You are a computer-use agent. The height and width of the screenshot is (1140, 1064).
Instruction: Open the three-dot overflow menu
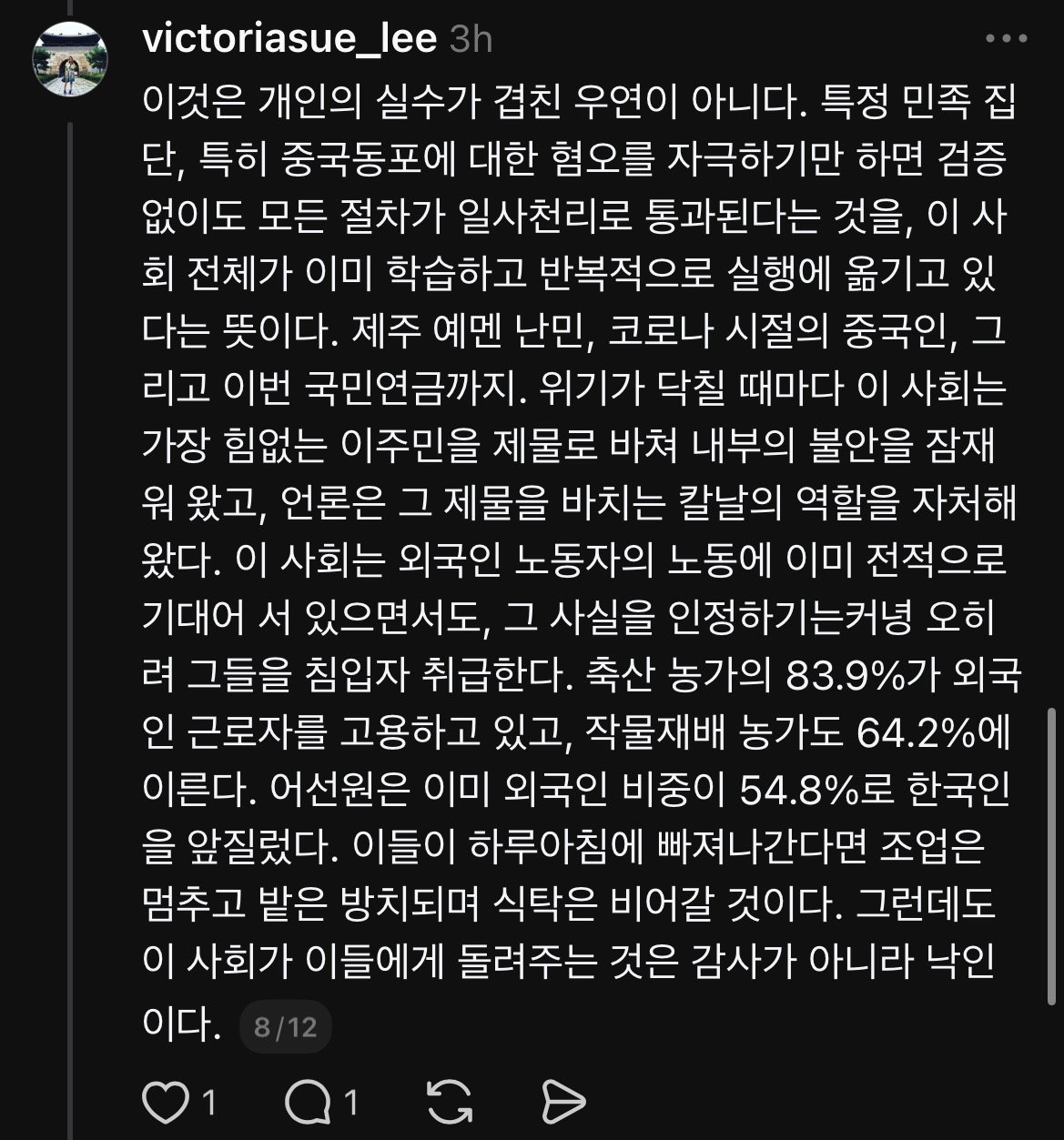tap(1007, 39)
